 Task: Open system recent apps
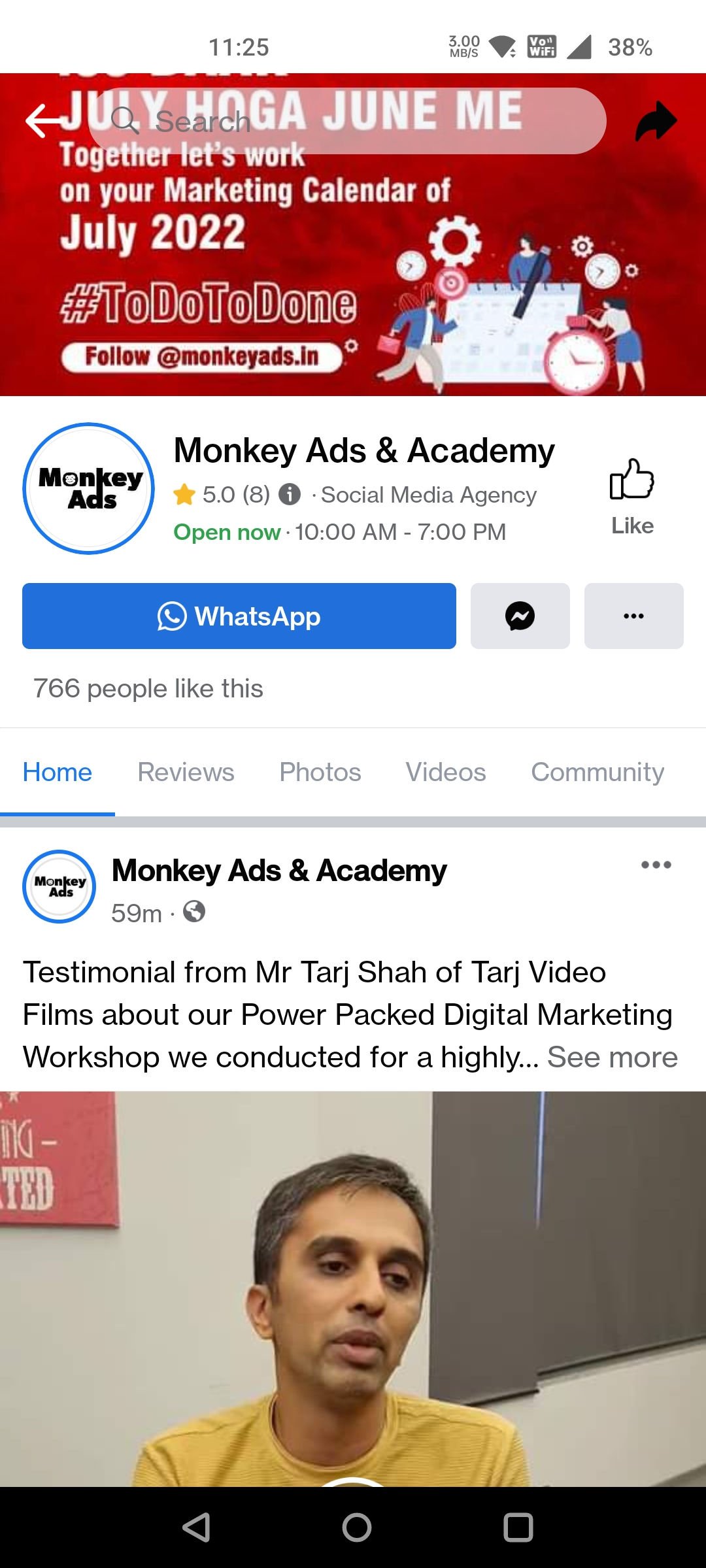pyautogui.click(x=518, y=1527)
